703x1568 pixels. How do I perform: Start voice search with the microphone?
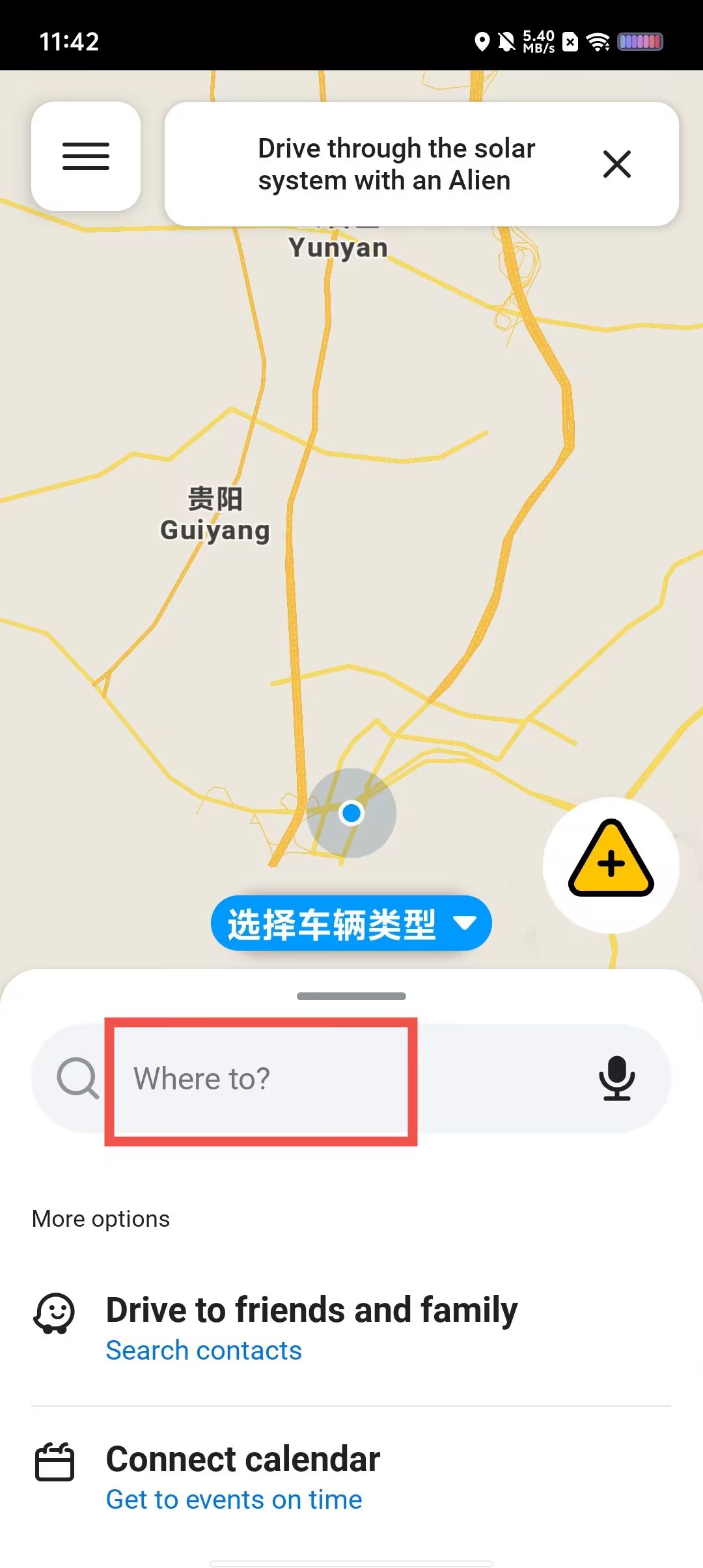click(x=616, y=1078)
